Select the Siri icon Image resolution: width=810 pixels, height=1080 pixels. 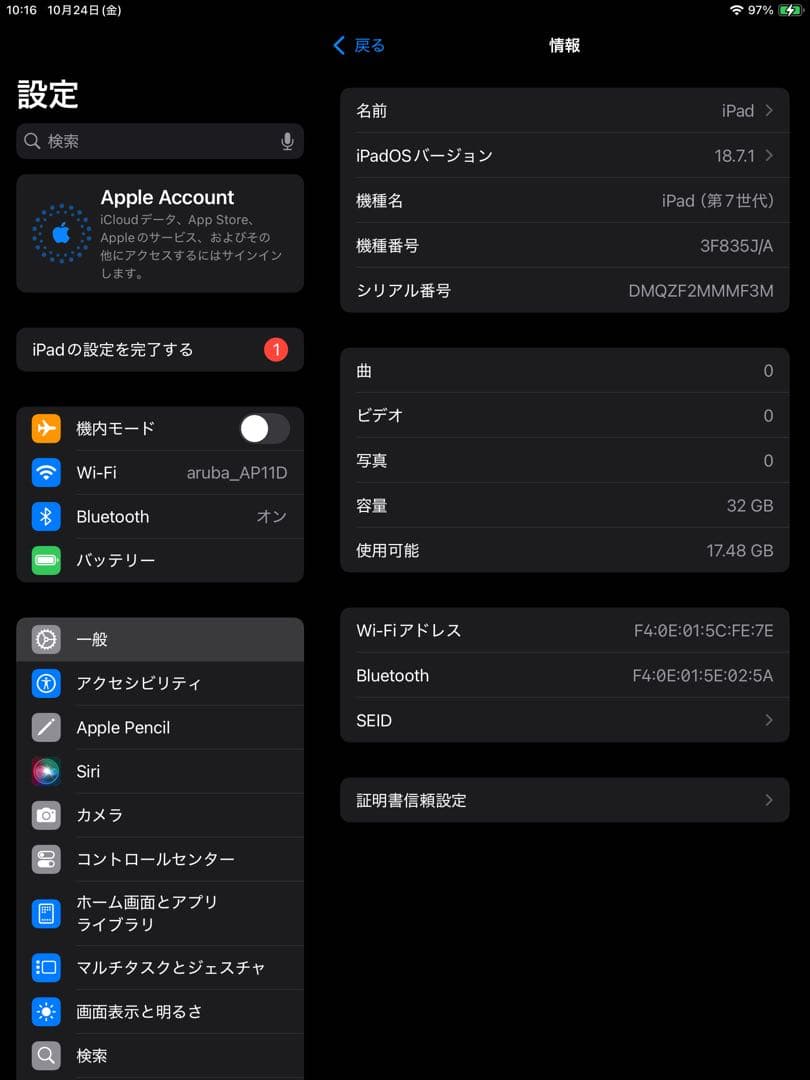(x=46, y=771)
